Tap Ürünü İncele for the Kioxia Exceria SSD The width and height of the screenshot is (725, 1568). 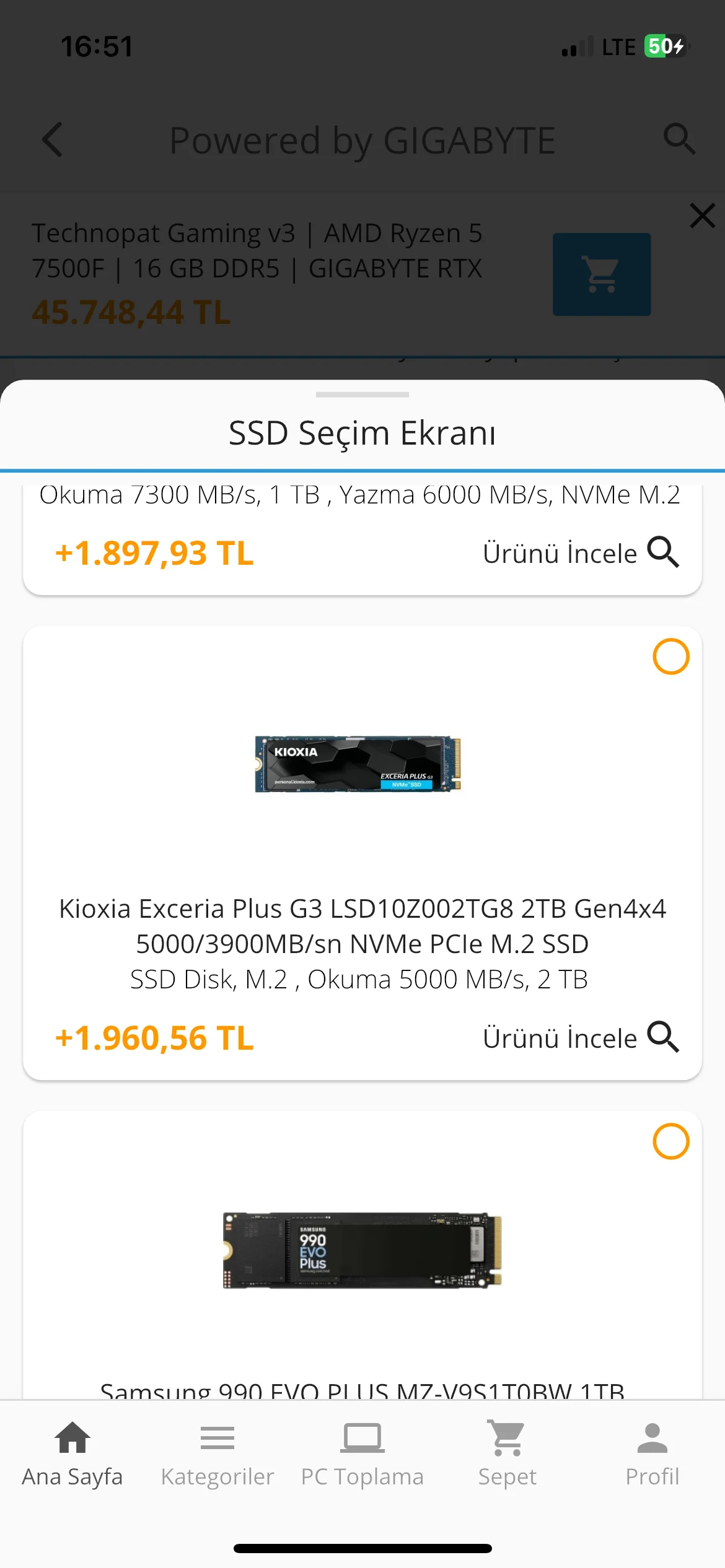(x=580, y=1038)
